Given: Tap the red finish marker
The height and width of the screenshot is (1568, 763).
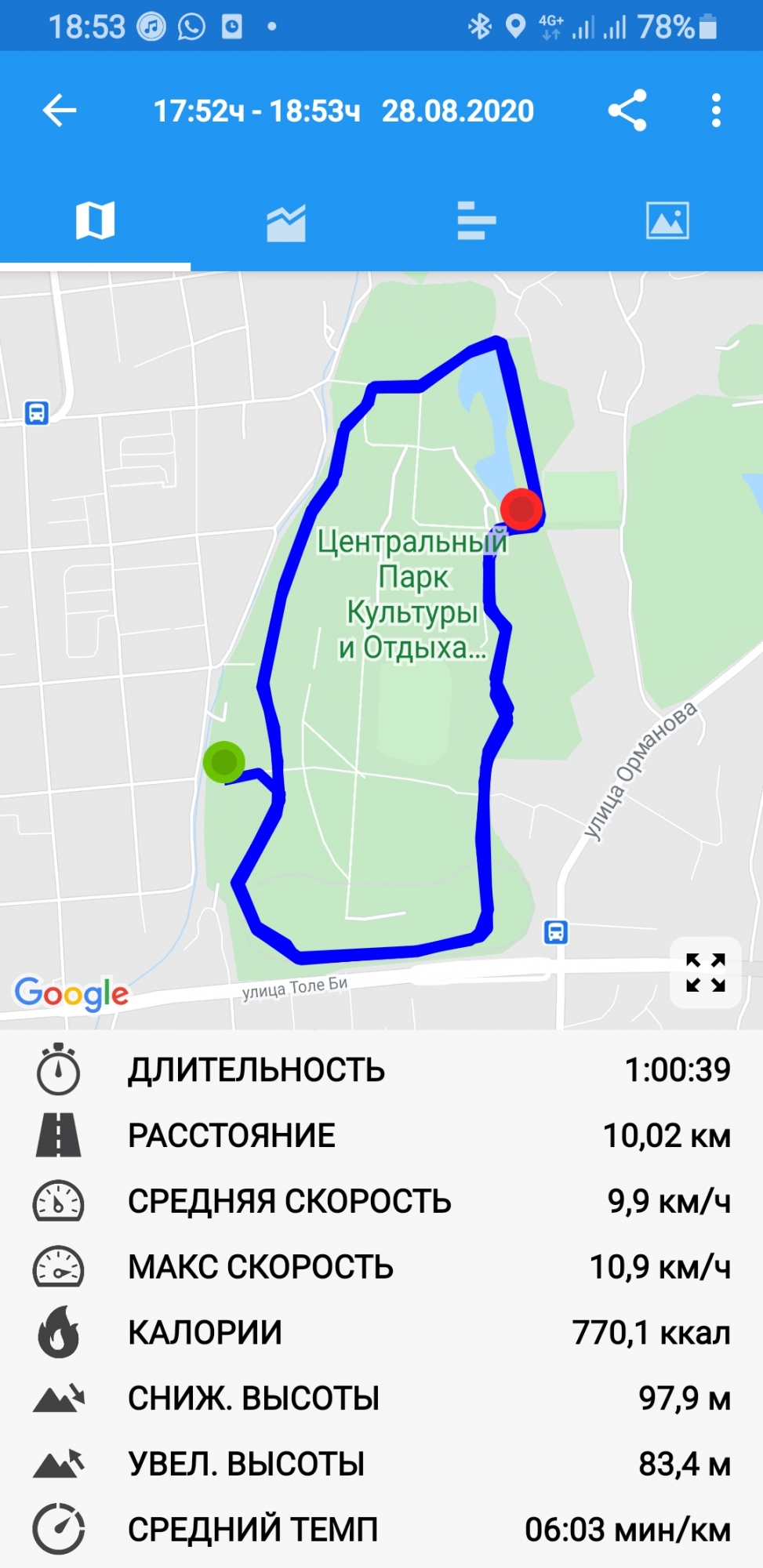Looking at the screenshot, I should [x=521, y=509].
